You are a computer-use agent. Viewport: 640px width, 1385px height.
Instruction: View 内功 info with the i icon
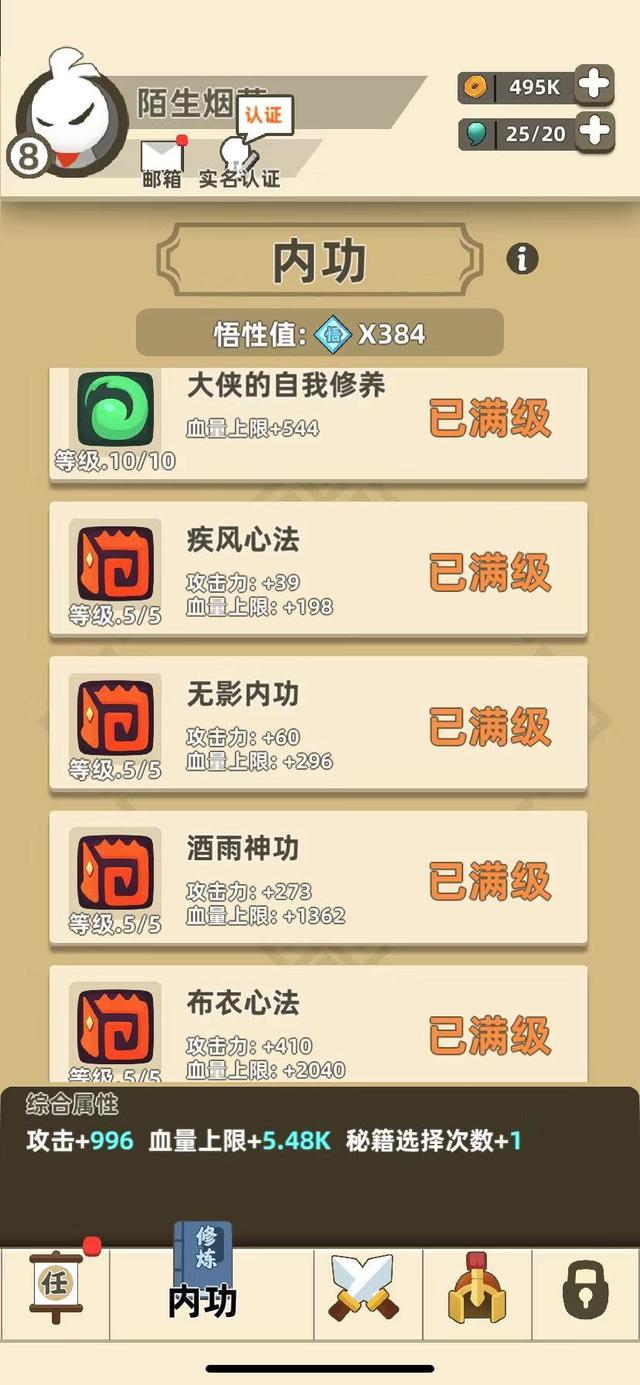[x=521, y=259]
